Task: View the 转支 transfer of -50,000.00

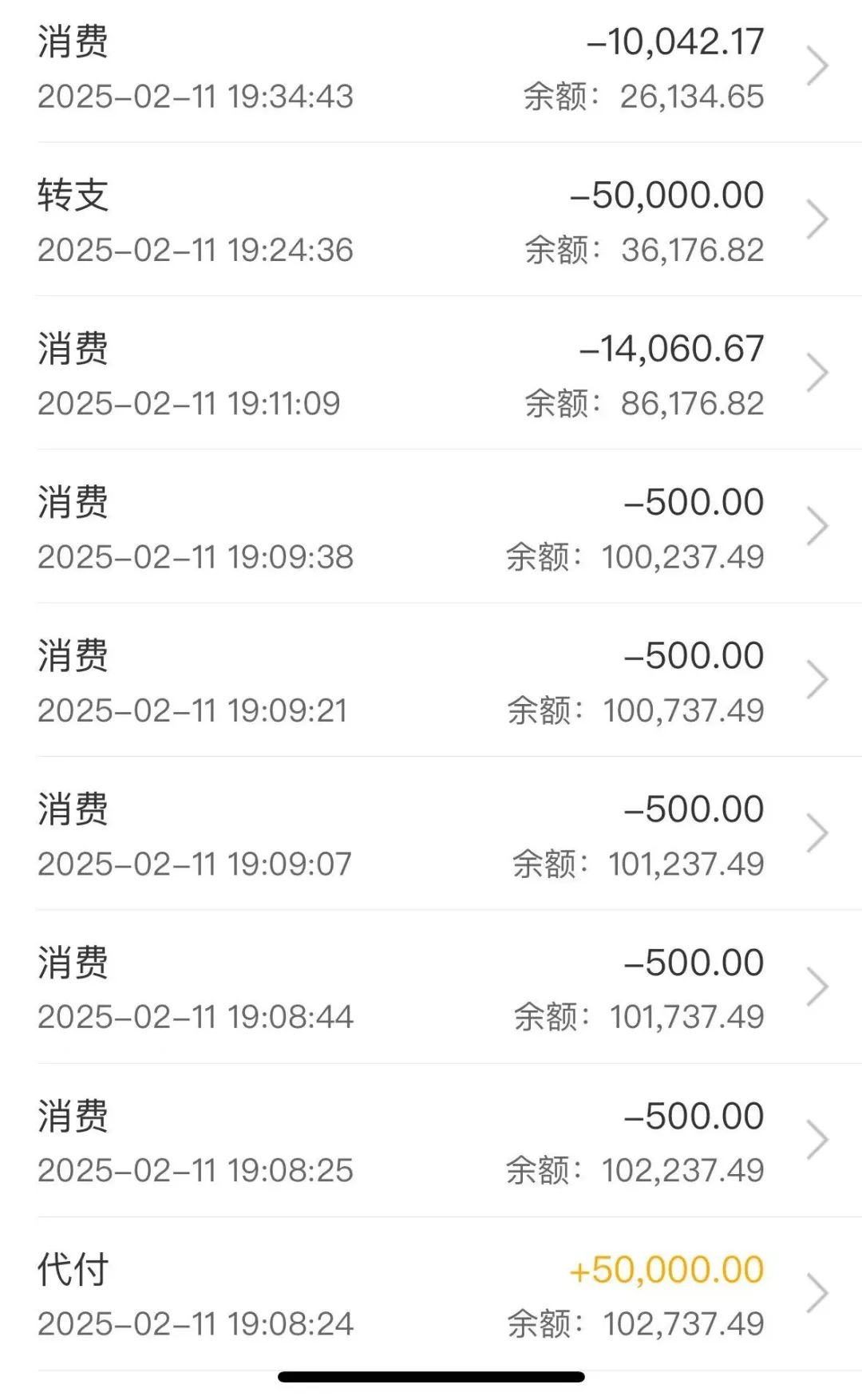Action: tap(431, 219)
